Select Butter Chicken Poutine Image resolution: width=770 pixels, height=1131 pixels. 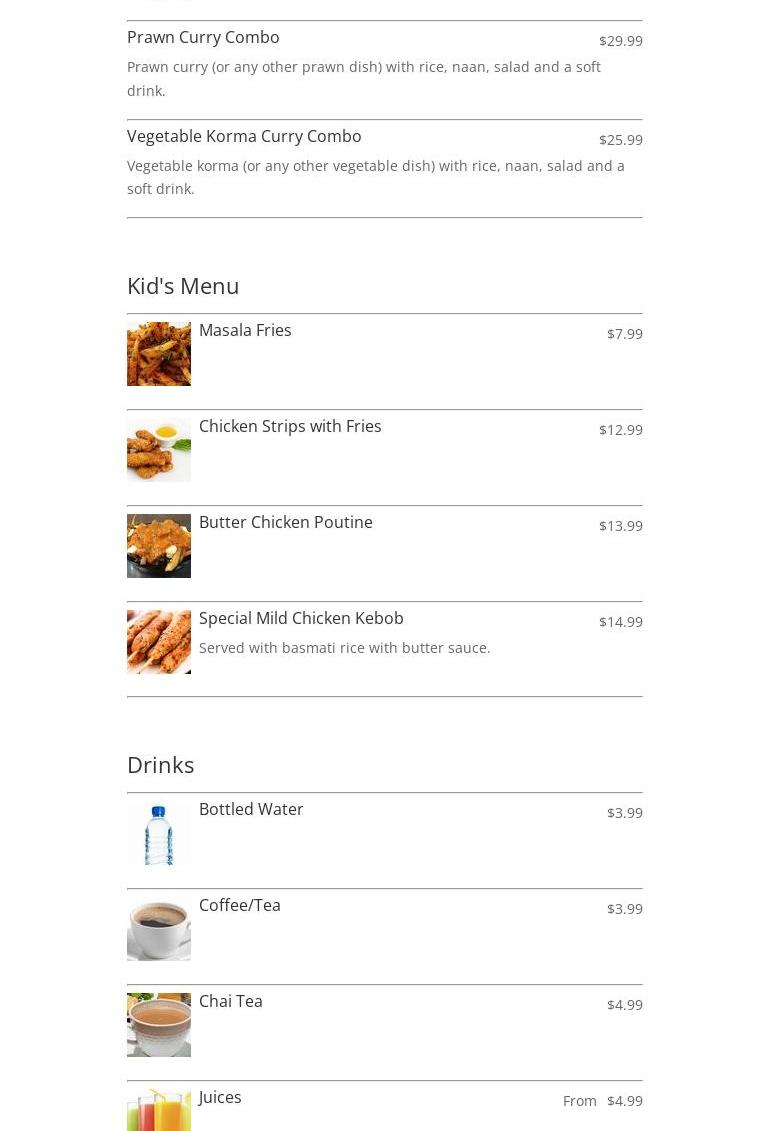[285, 523]
